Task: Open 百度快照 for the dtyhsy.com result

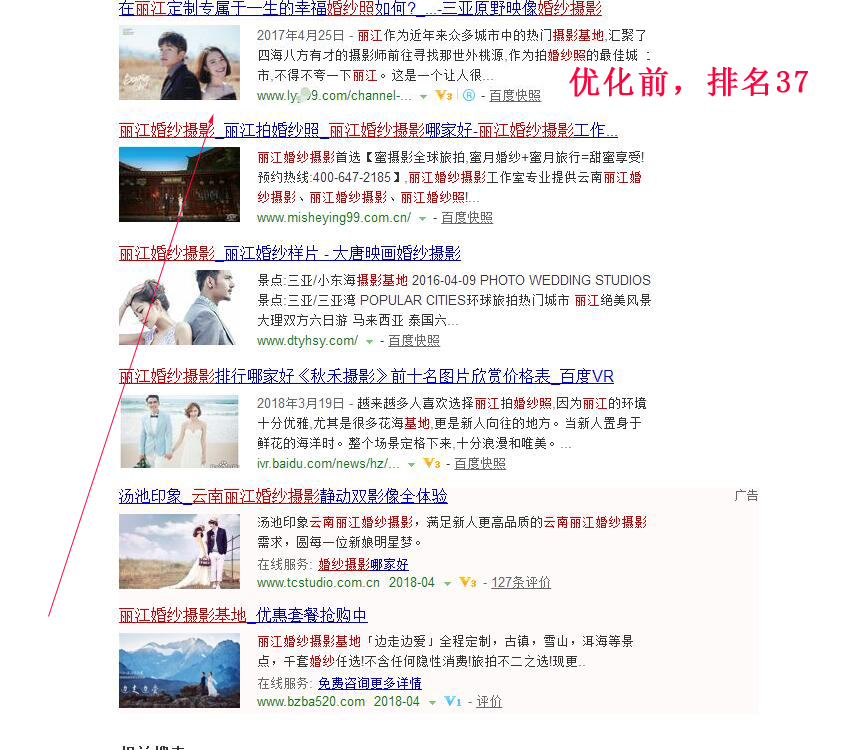Action: point(414,341)
